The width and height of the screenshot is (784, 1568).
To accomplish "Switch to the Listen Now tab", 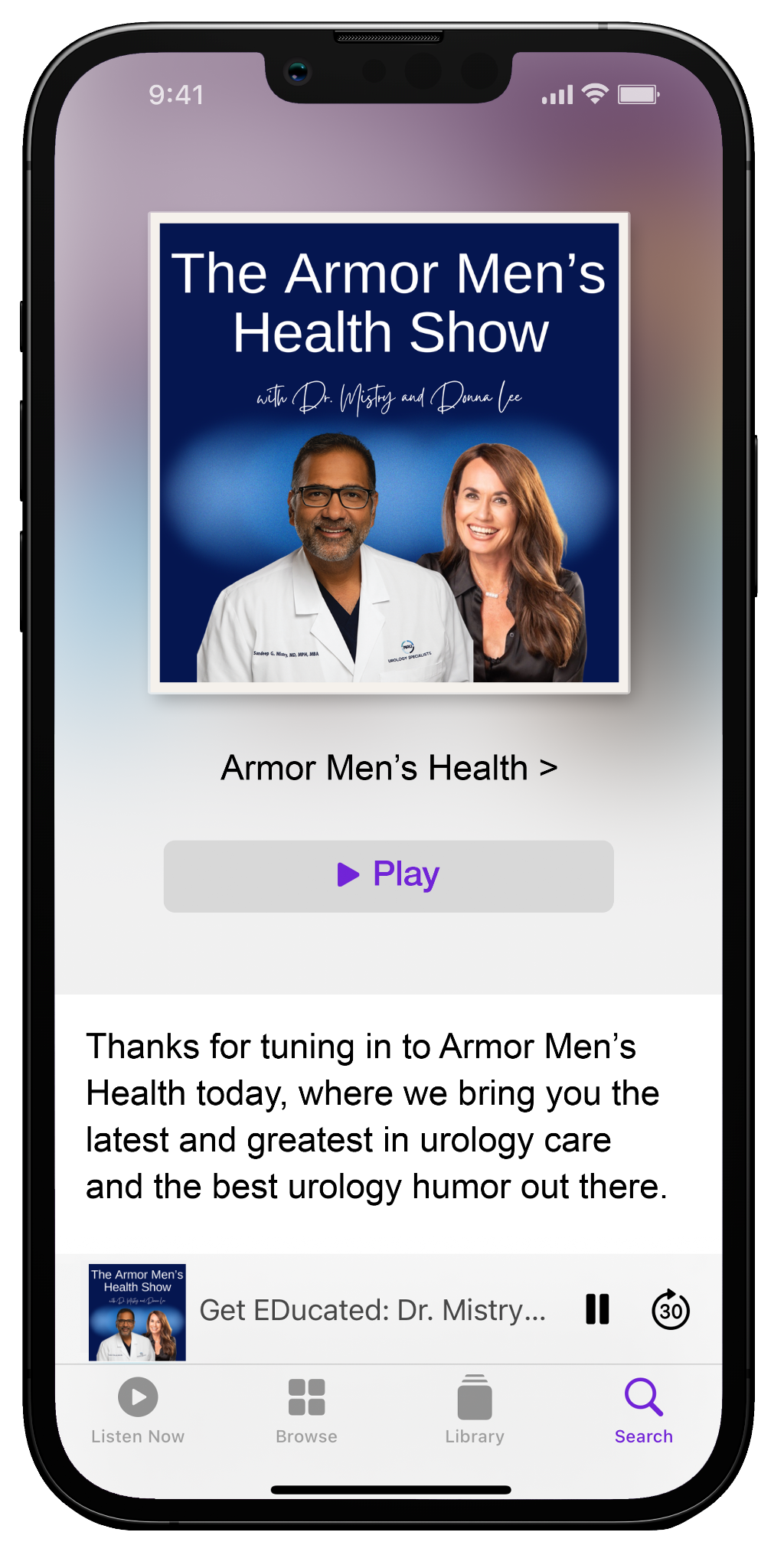I will tap(138, 1410).
